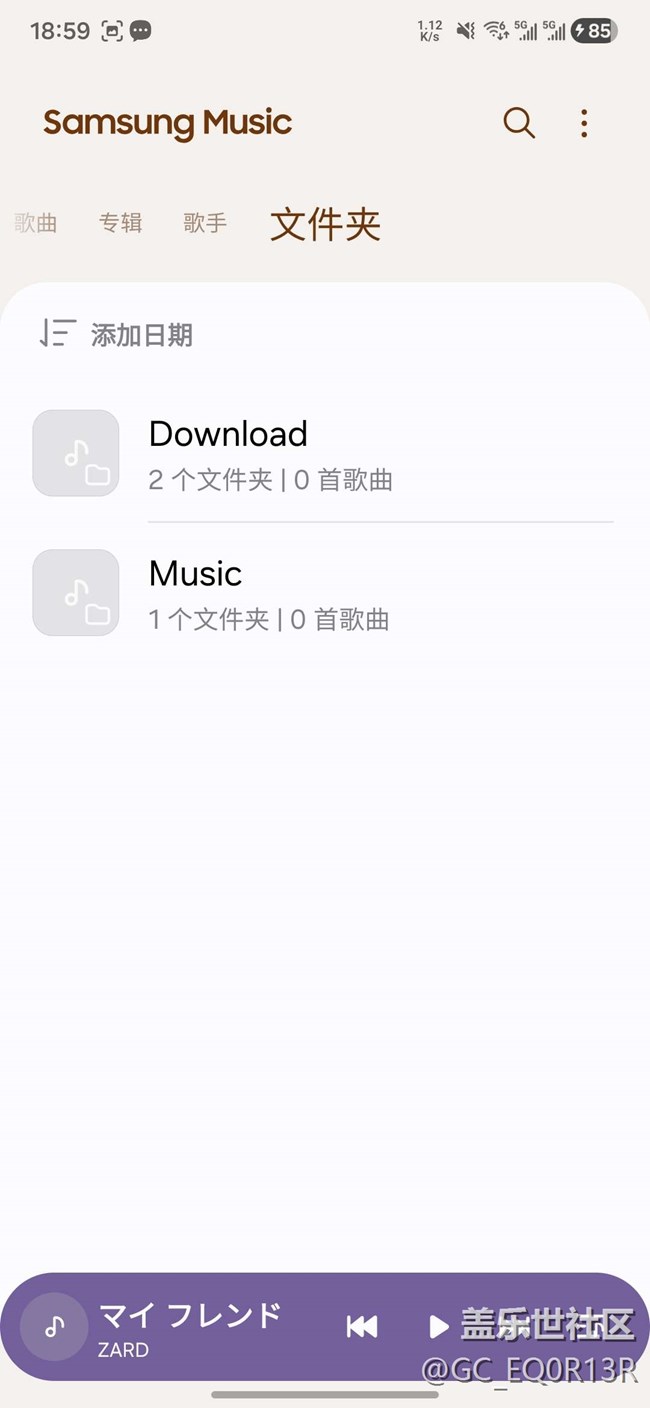Select the 文件夹 tab
Screen dimensions: 650x1408
click(325, 224)
